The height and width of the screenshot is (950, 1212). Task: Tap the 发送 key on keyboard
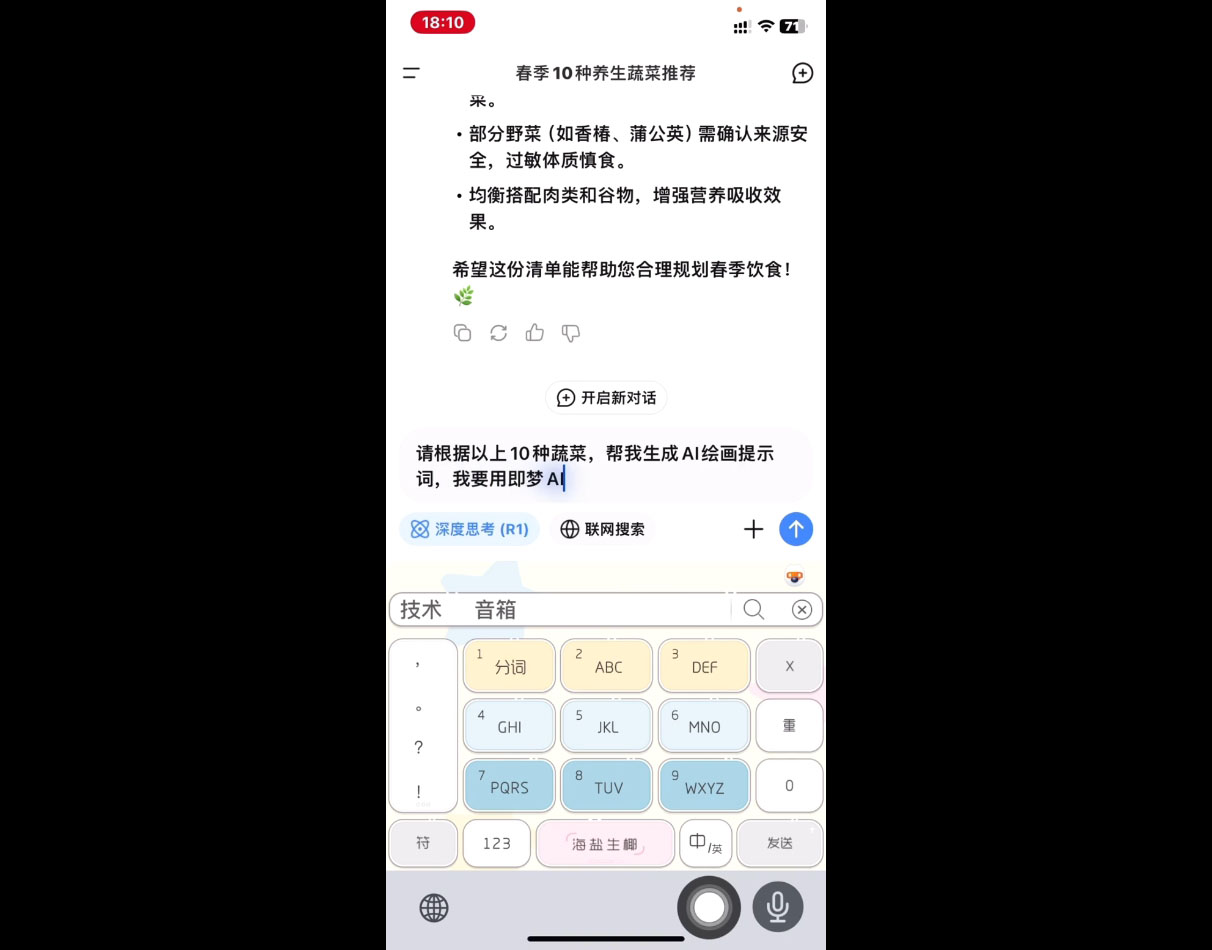click(780, 843)
